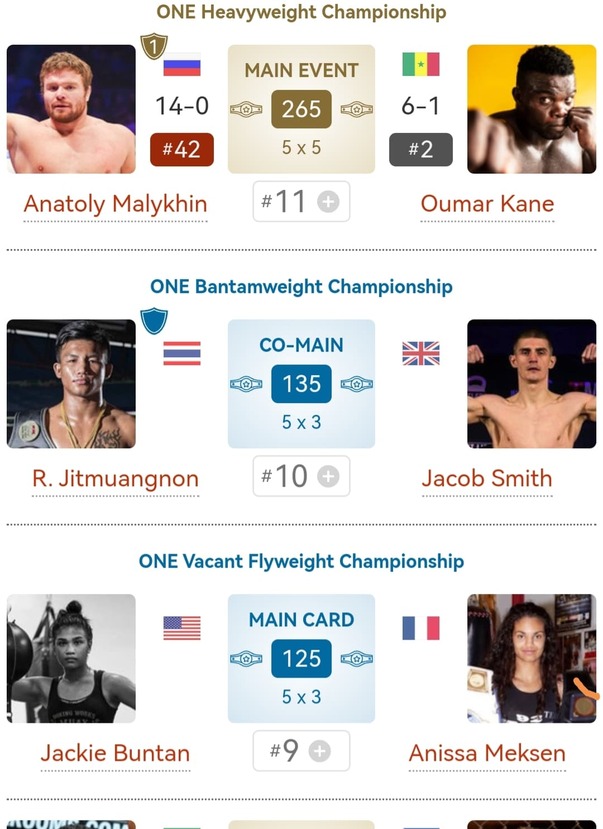603x829 pixels.
Task: Tap Jacob Smith's fighter photo
Action: [x=531, y=384]
